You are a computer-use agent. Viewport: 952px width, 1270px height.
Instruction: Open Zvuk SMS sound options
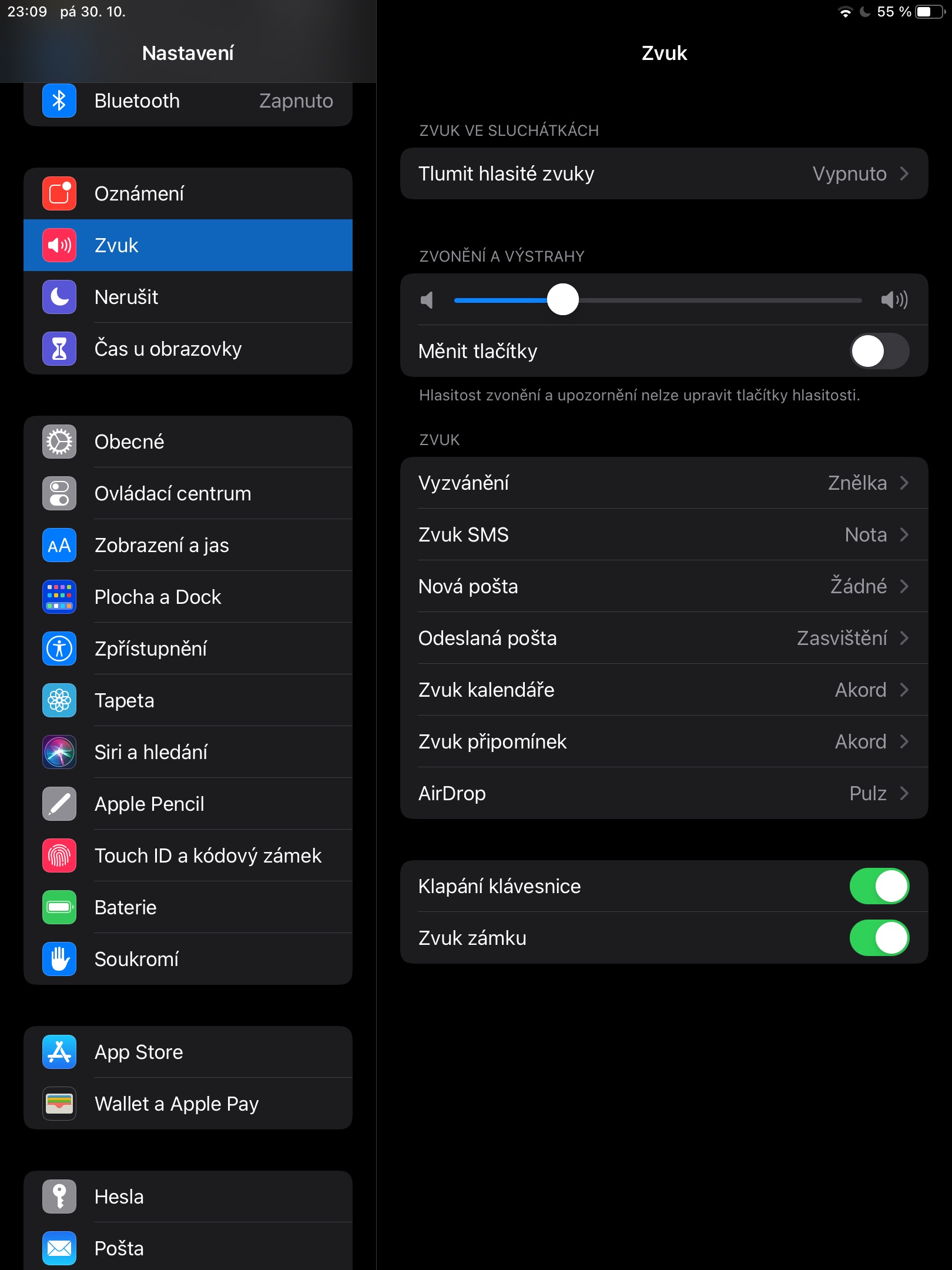[x=663, y=535]
